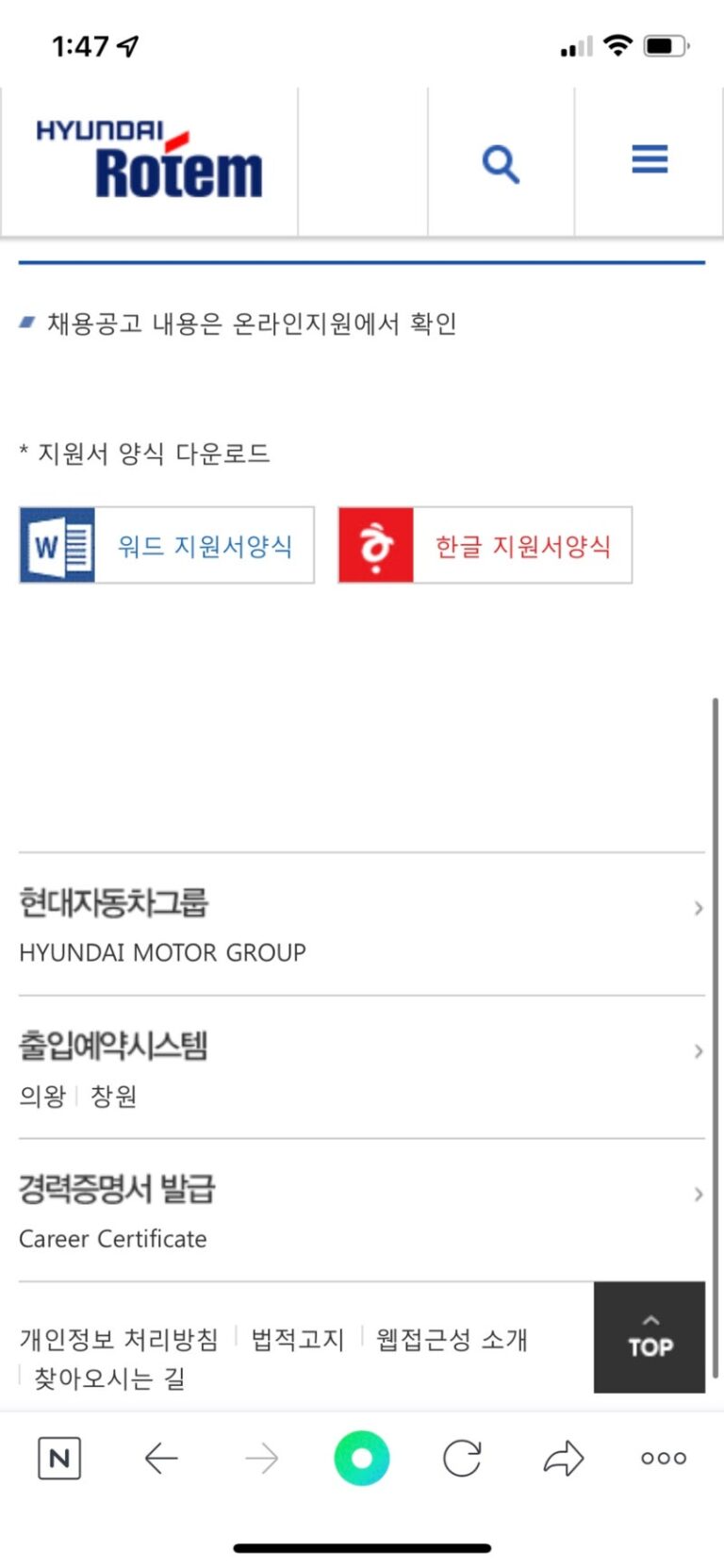Open the hamburger menu
724x1568 pixels.
[650, 159]
